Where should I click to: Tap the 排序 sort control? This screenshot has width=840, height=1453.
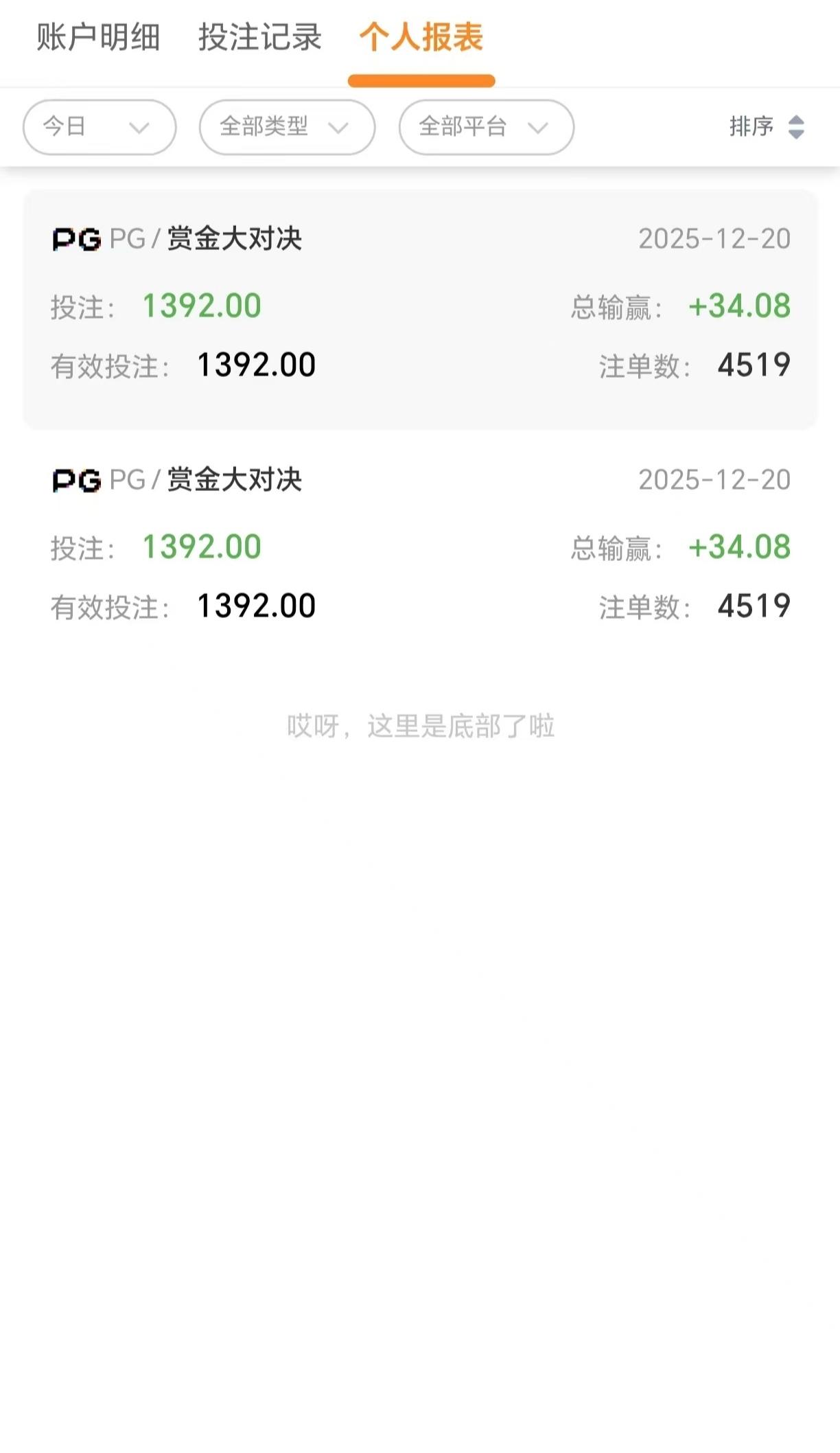click(766, 127)
